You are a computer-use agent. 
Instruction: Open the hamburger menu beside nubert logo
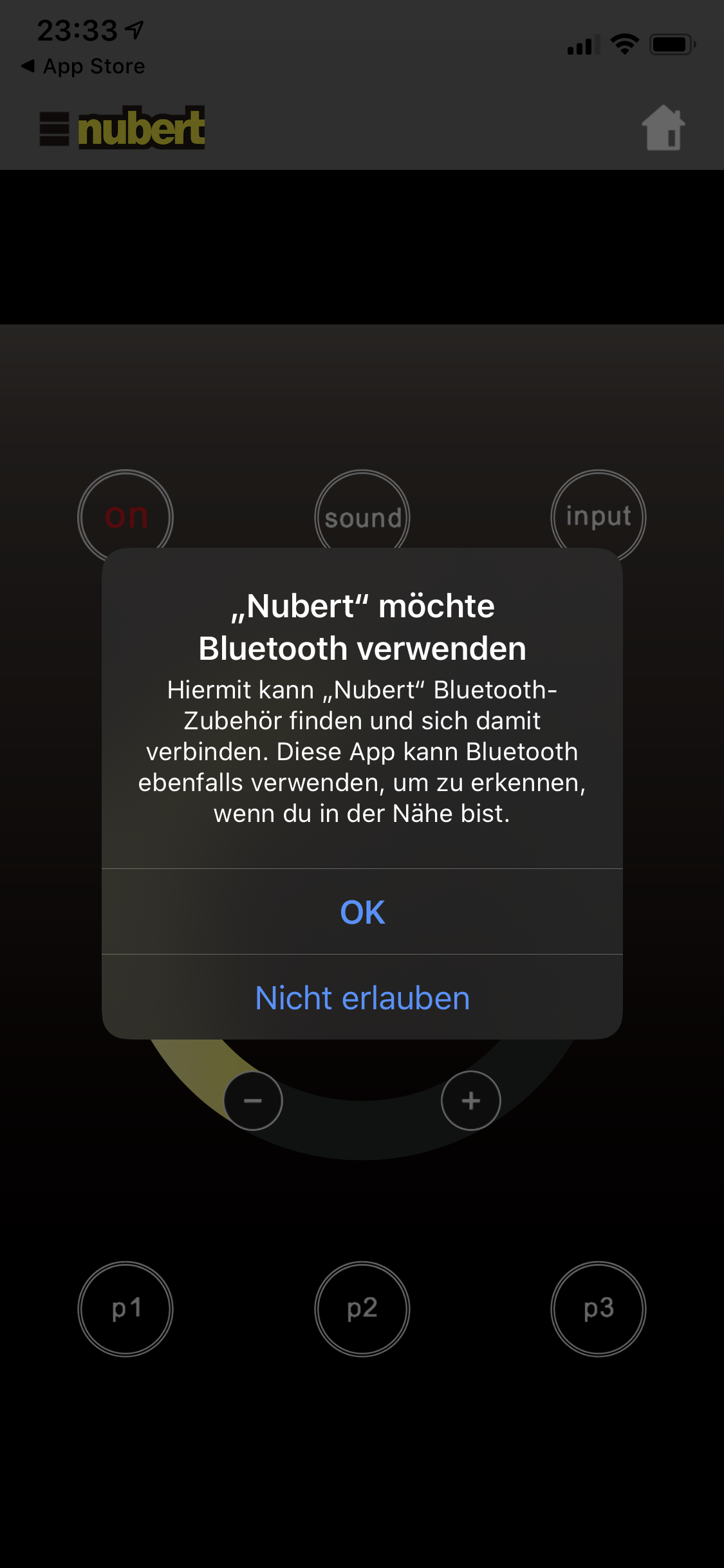[54, 129]
